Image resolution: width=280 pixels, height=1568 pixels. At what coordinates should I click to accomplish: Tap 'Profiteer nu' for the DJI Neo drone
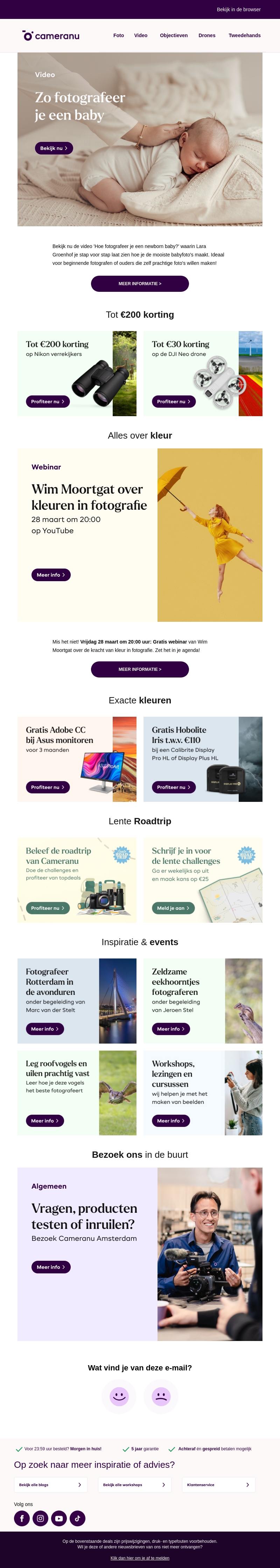174,402
